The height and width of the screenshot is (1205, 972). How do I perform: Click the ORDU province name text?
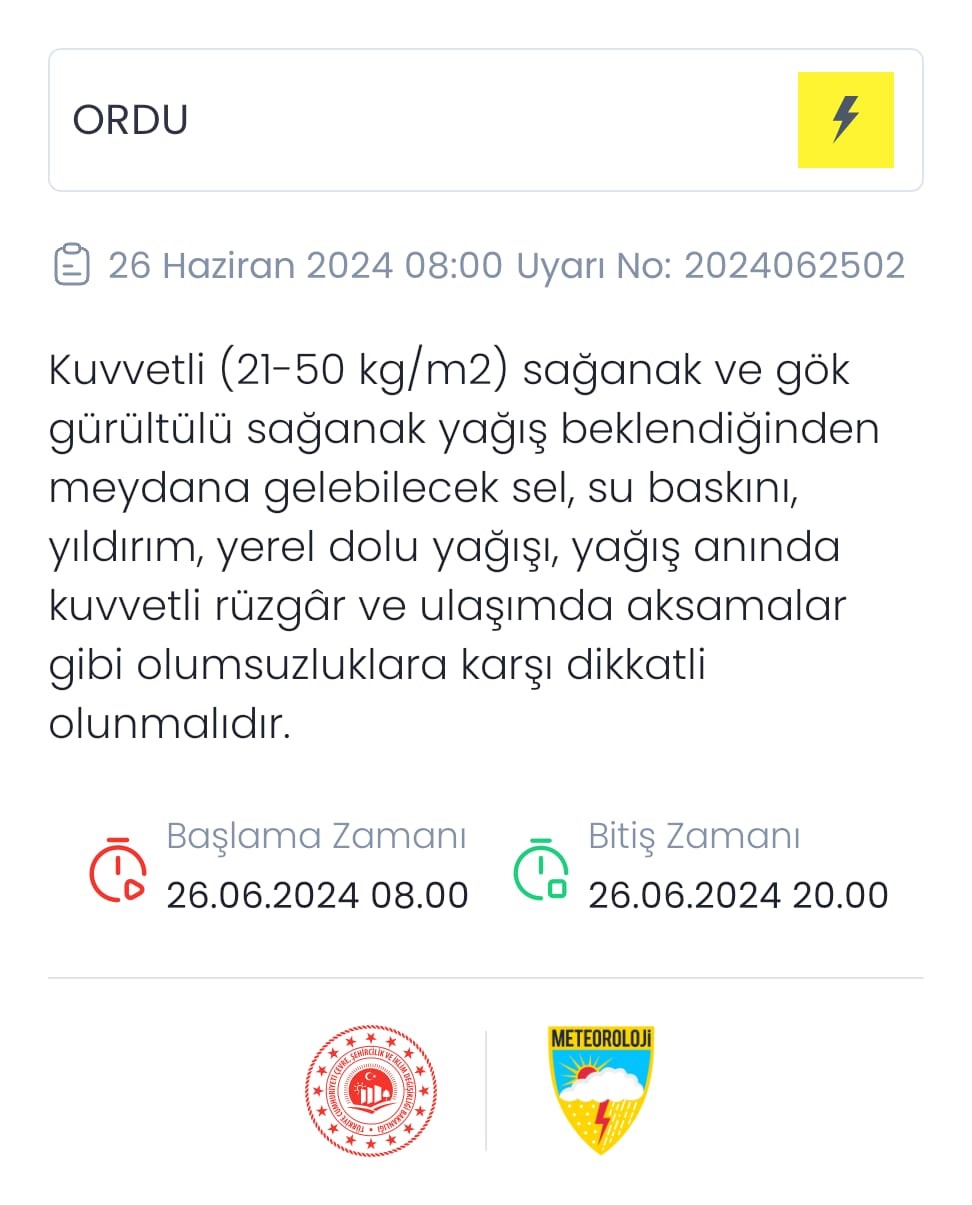tap(130, 118)
